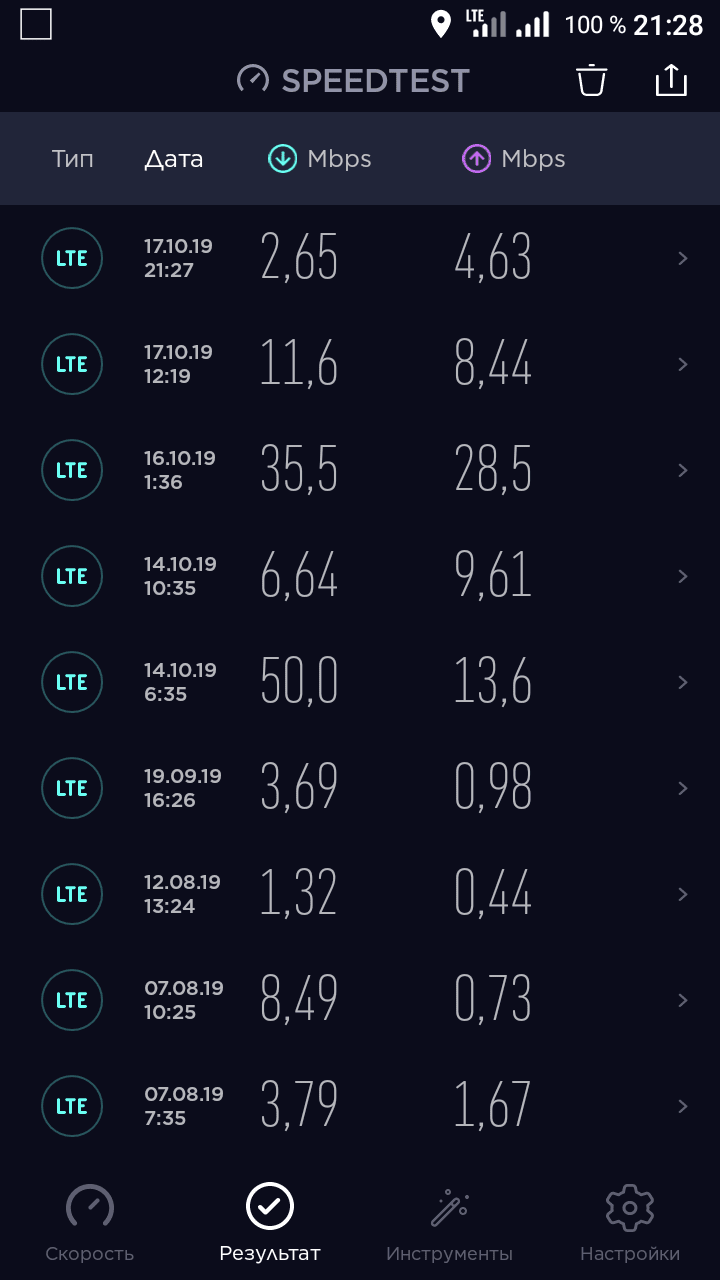Open the result from 07.08.19 10:25
This screenshot has width=720, height=1280.
360,1000
